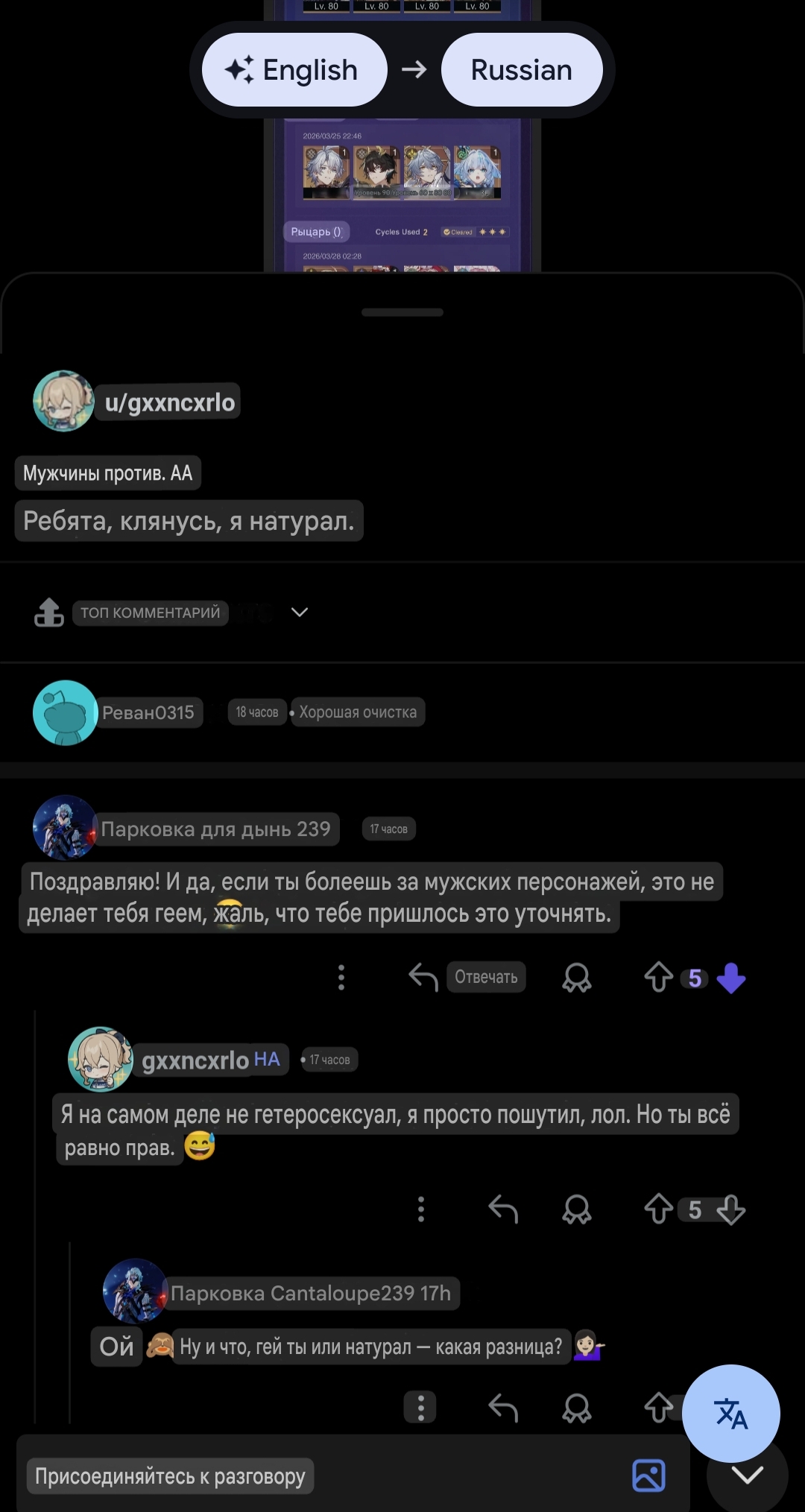
Task: Reply to the Ой comment
Action: (x=503, y=1408)
